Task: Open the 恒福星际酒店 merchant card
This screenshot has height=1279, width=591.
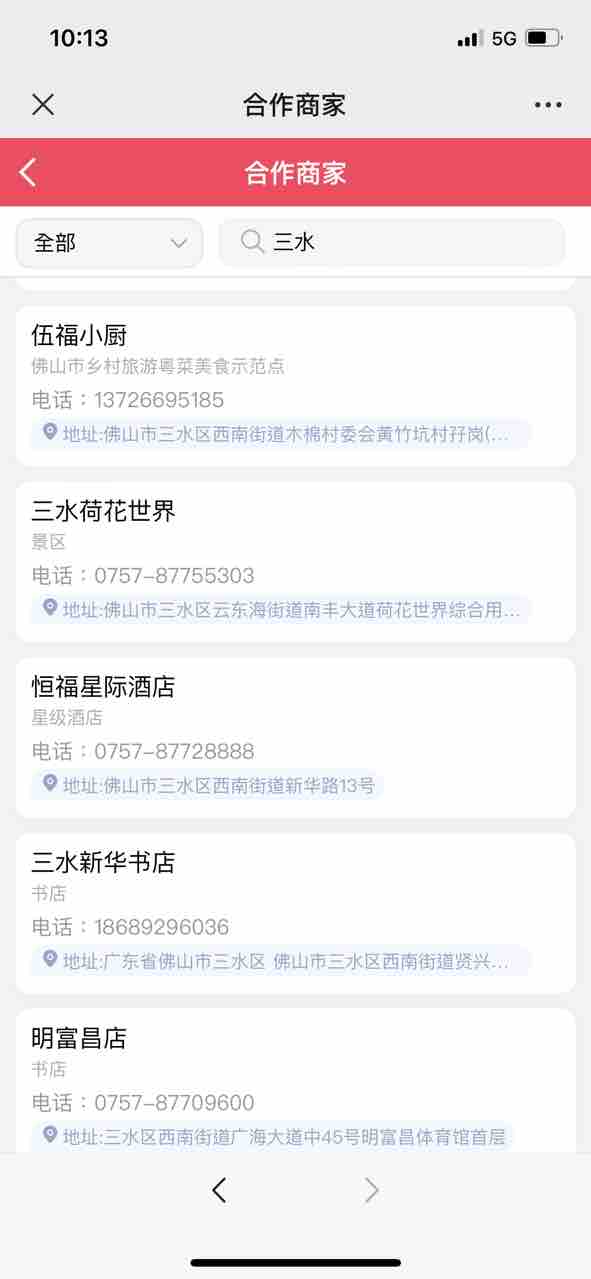Action: [x=295, y=737]
